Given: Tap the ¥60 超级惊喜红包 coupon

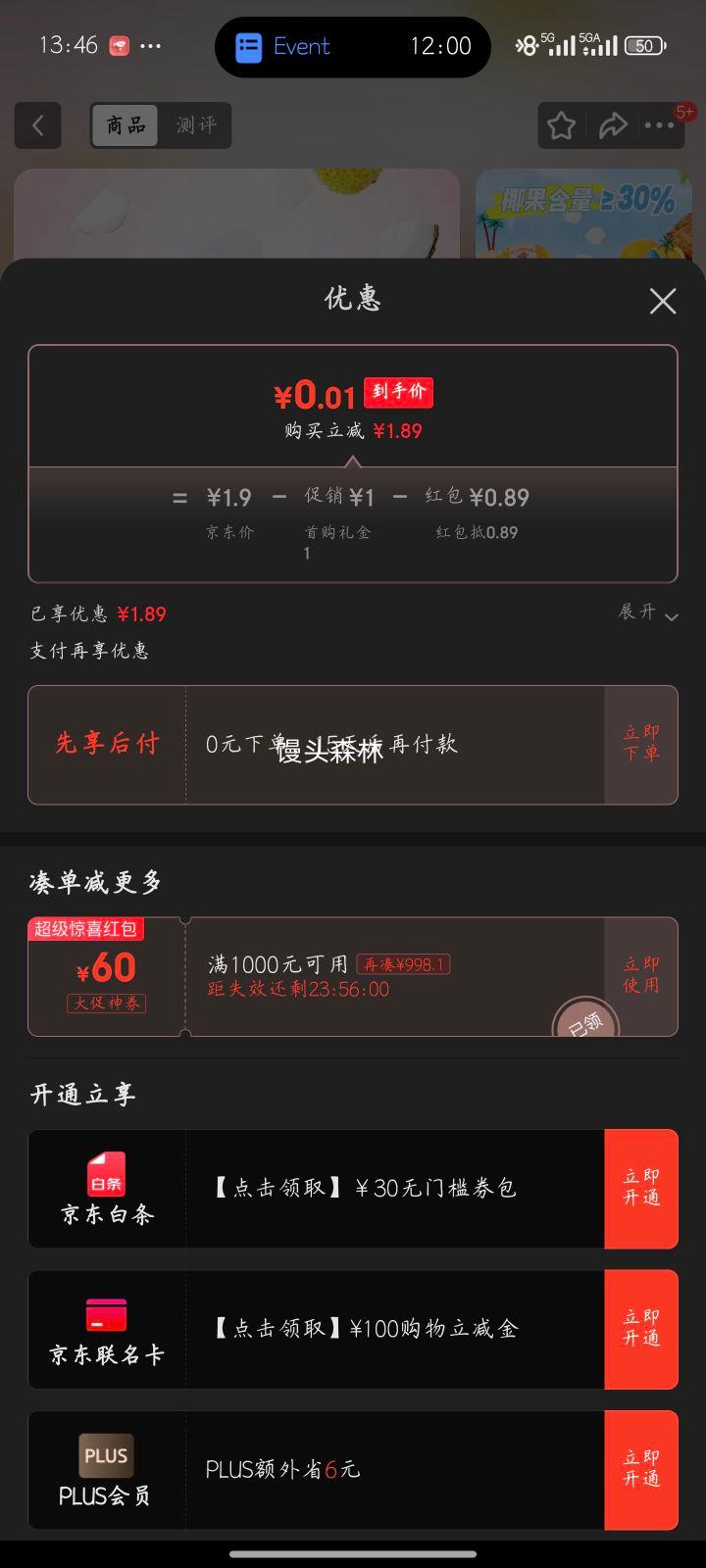Looking at the screenshot, I should 106,968.
